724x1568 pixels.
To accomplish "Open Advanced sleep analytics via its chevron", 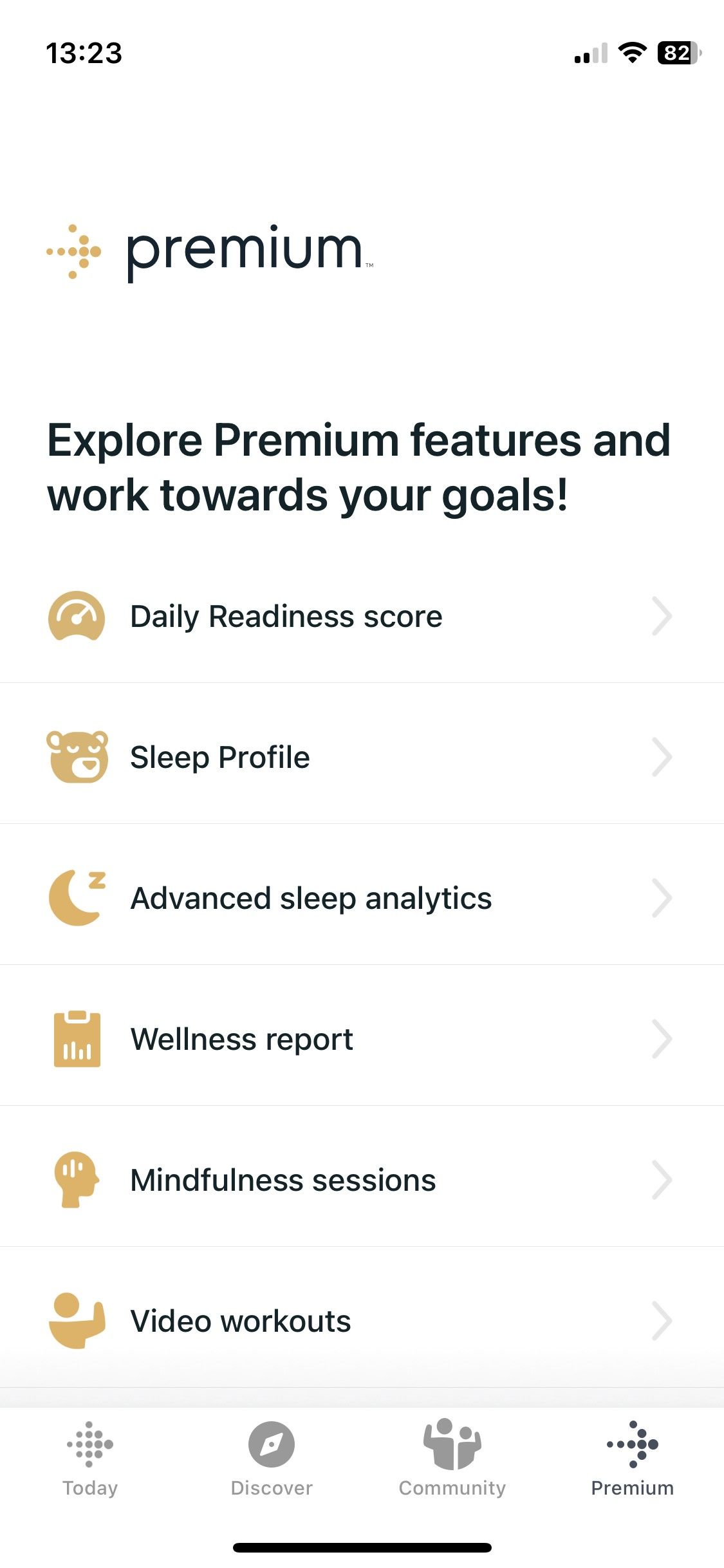I will [662, 897].
